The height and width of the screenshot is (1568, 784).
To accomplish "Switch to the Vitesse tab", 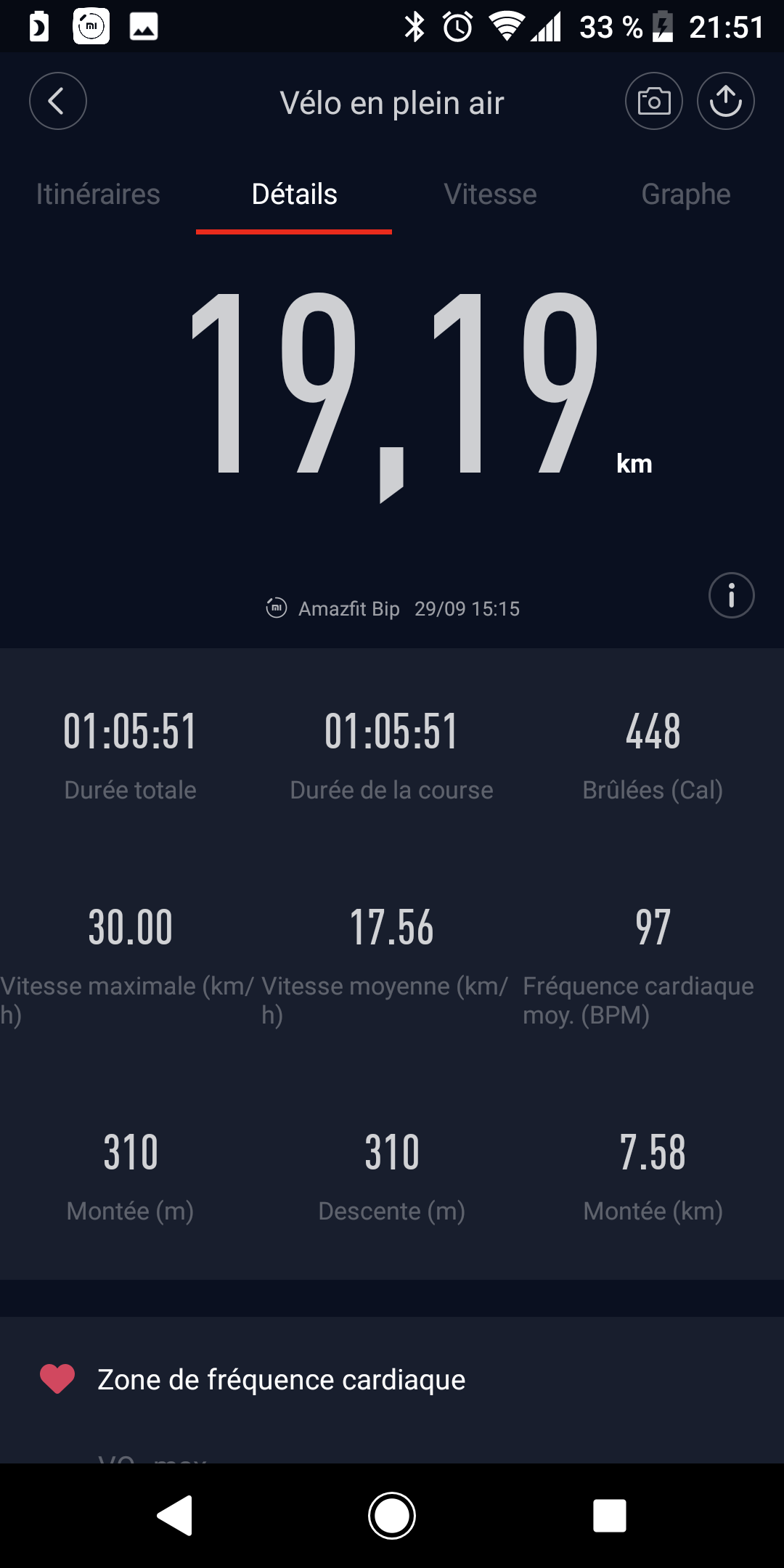I will click(x=490, y=195).
